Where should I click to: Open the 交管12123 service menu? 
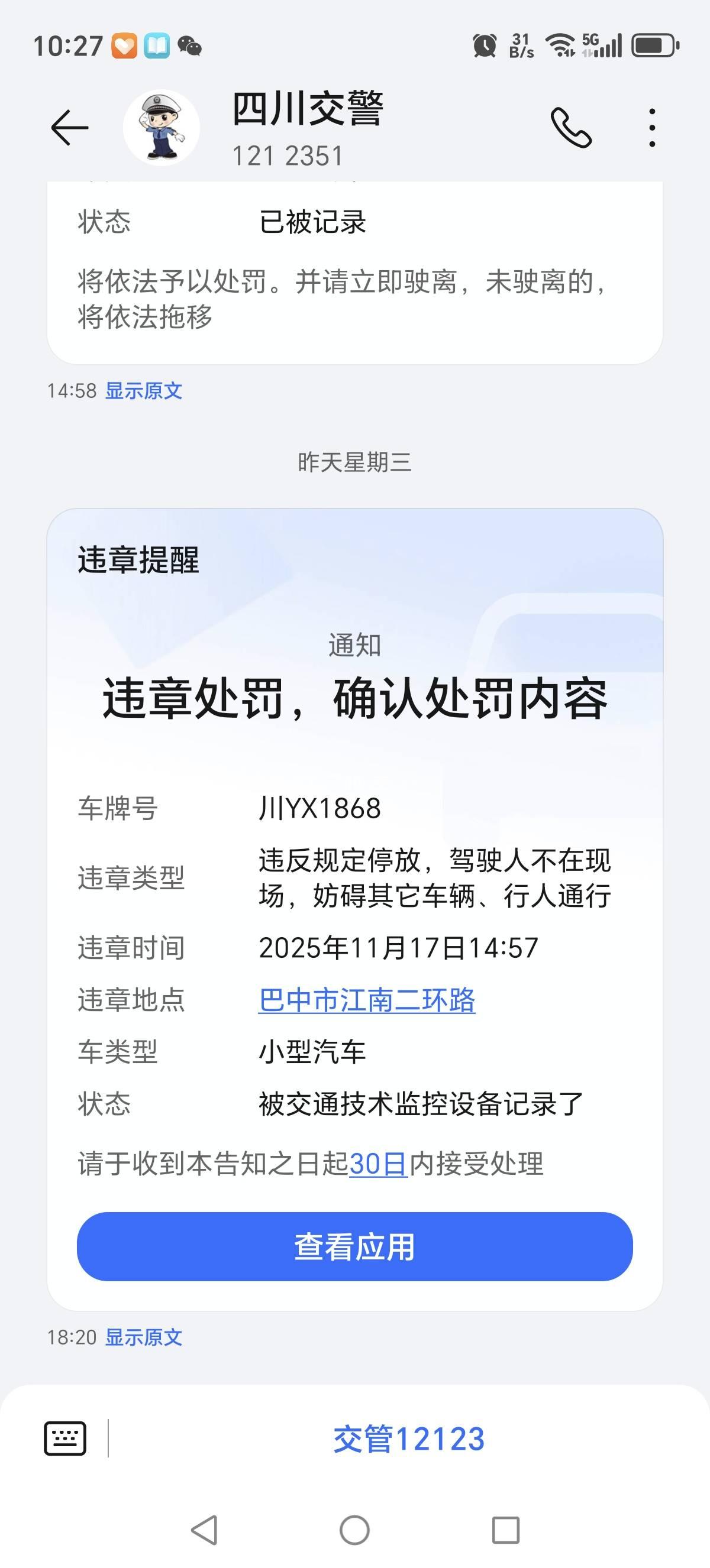[x=409, y=1439]
